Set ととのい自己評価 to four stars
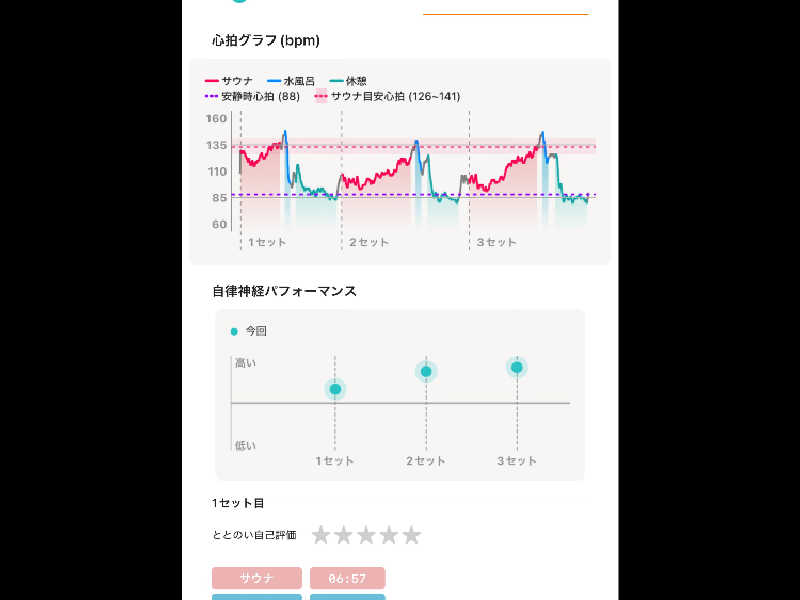 pos(389,535)
